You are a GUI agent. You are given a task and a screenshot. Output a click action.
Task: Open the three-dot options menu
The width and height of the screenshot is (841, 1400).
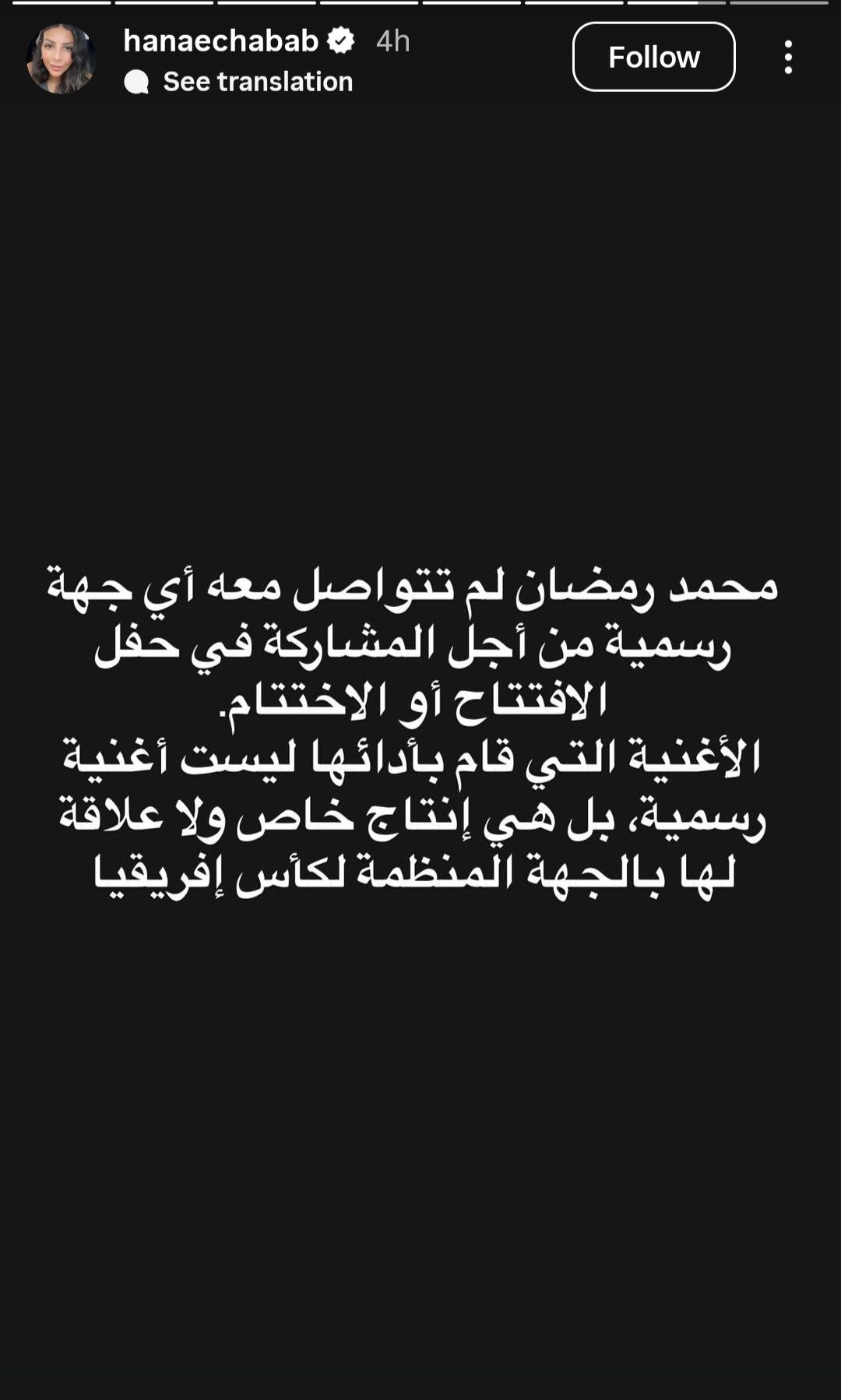[x=788, y=57]
